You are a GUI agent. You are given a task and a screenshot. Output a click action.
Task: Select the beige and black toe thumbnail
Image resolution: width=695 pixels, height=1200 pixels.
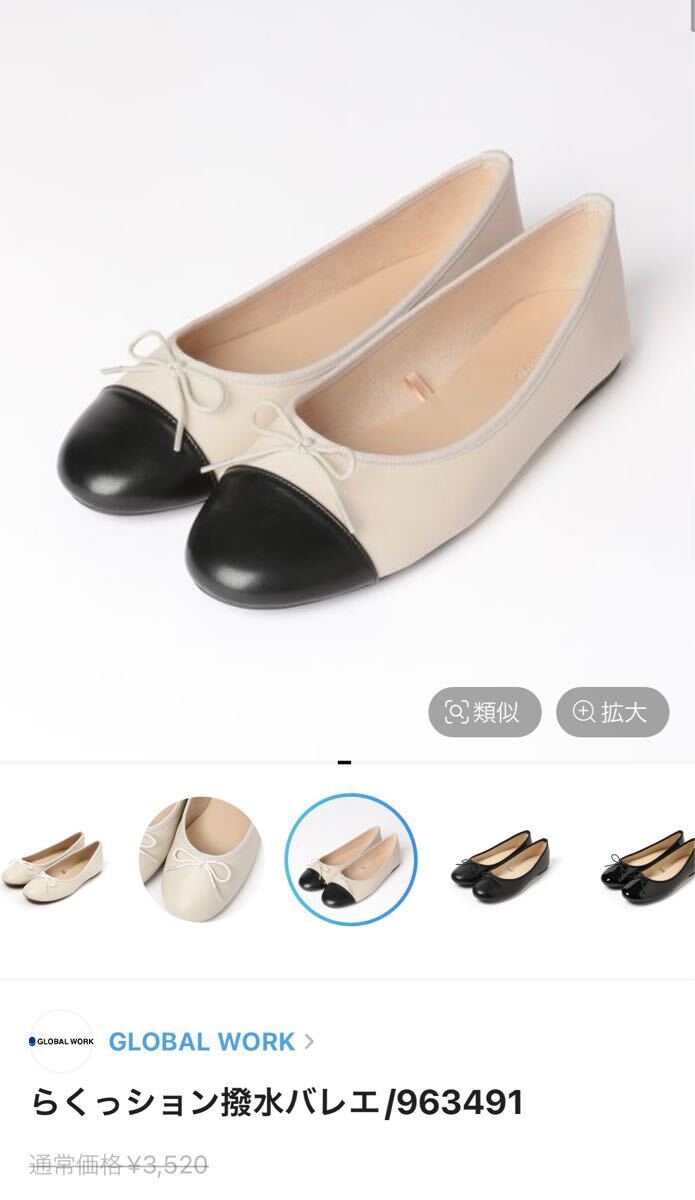pos(351,858)
